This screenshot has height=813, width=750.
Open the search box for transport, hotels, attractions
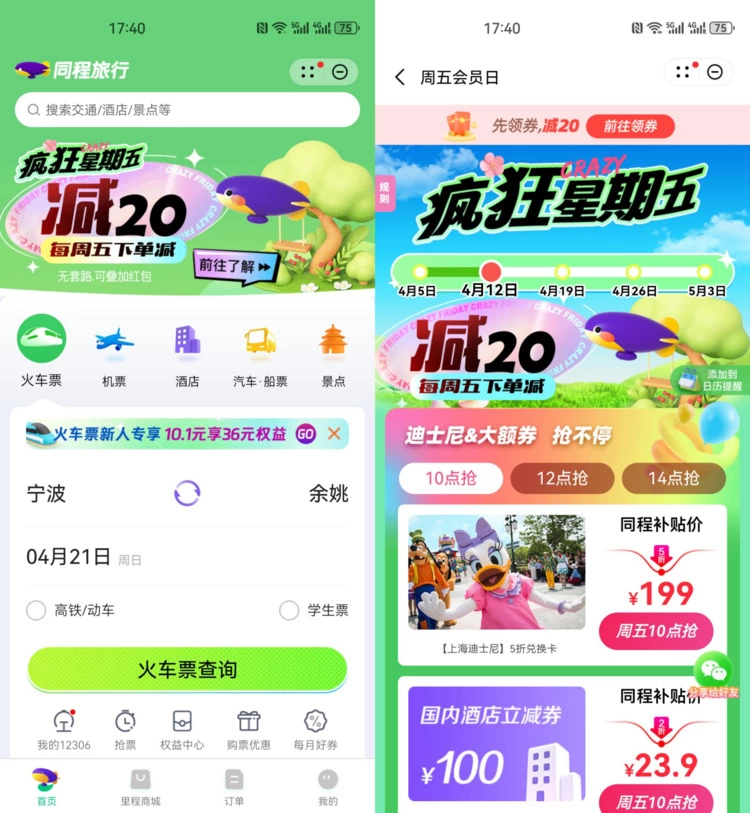pos(187,110)
